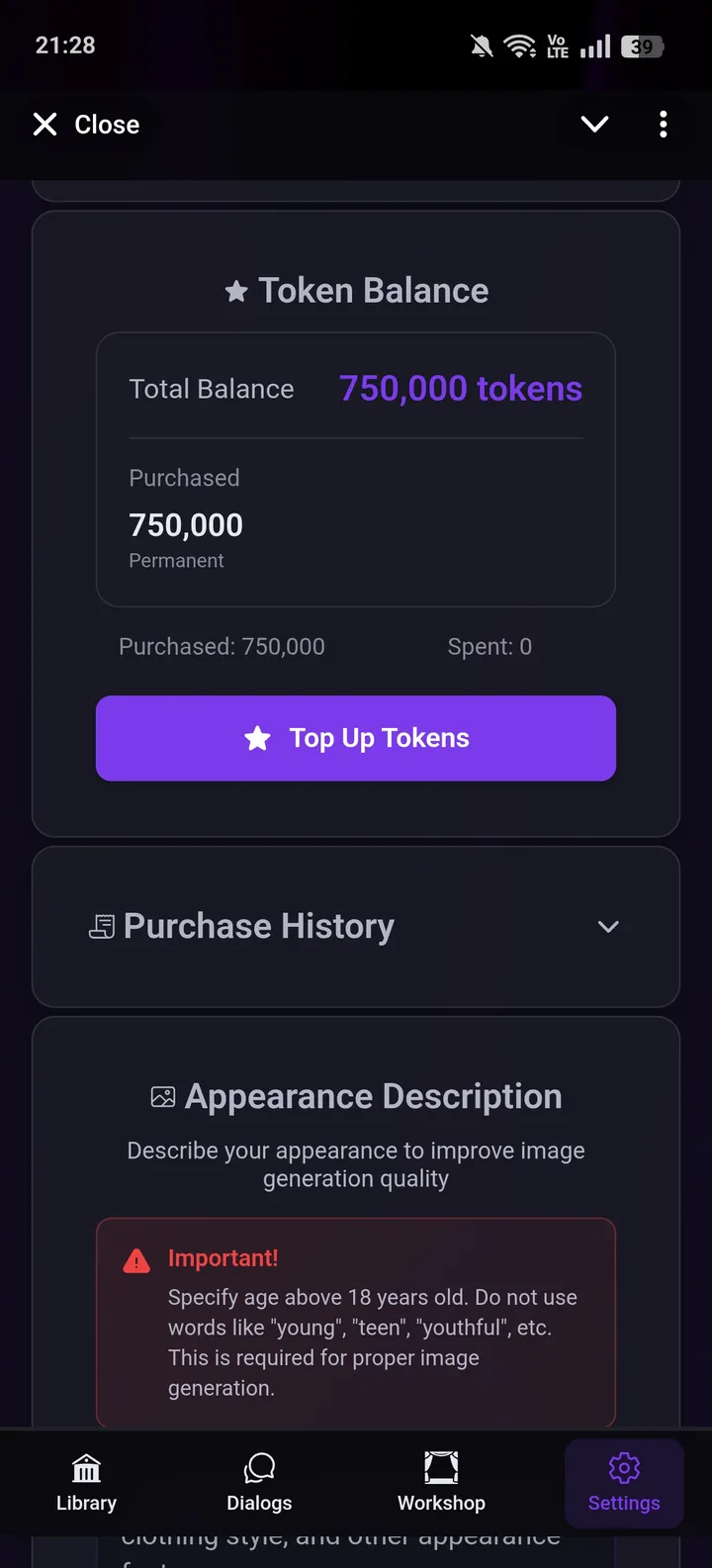Viewport: 712px width, 1568px height.
Task: Switch to the Settings tab
Action: pyautogui.click(x=624, y=1481)
